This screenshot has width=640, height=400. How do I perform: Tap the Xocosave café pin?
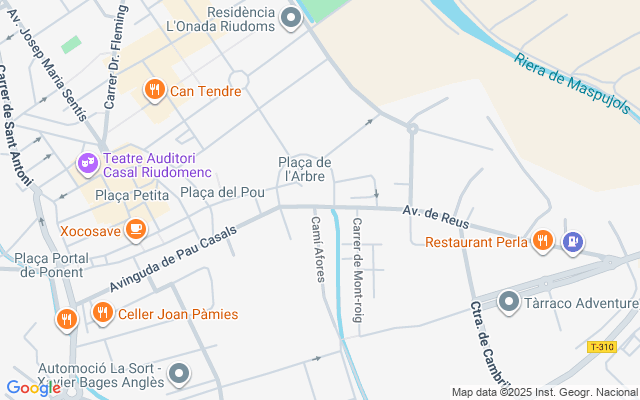tap(136, 230)
